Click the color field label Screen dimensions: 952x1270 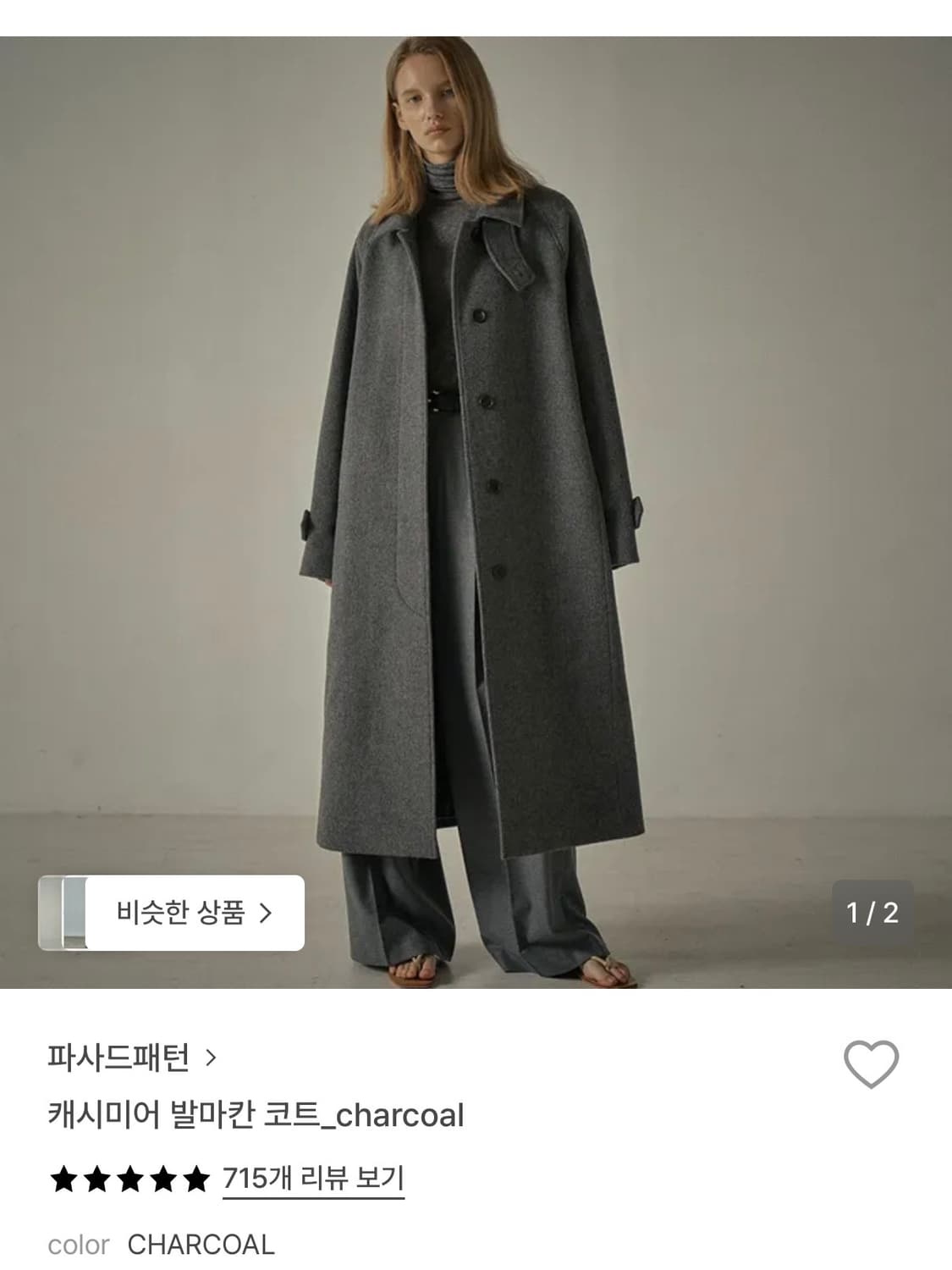(x=78, y=1245)
